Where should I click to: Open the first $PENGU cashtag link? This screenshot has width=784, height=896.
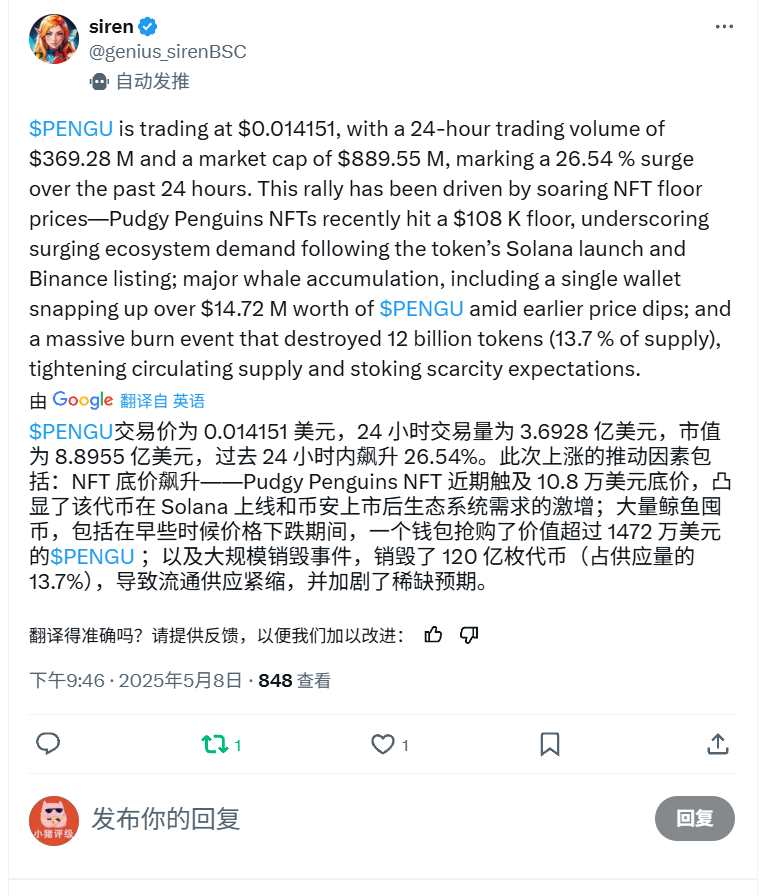[71, 129]
